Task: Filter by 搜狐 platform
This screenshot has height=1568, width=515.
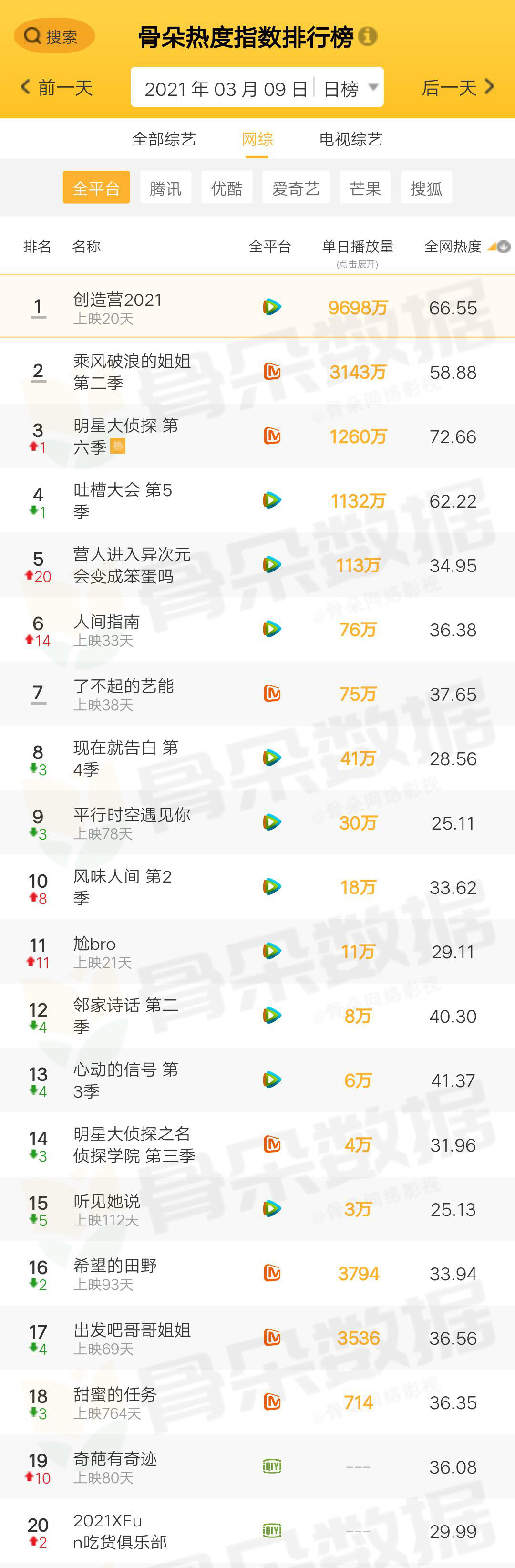Action: 426,188
